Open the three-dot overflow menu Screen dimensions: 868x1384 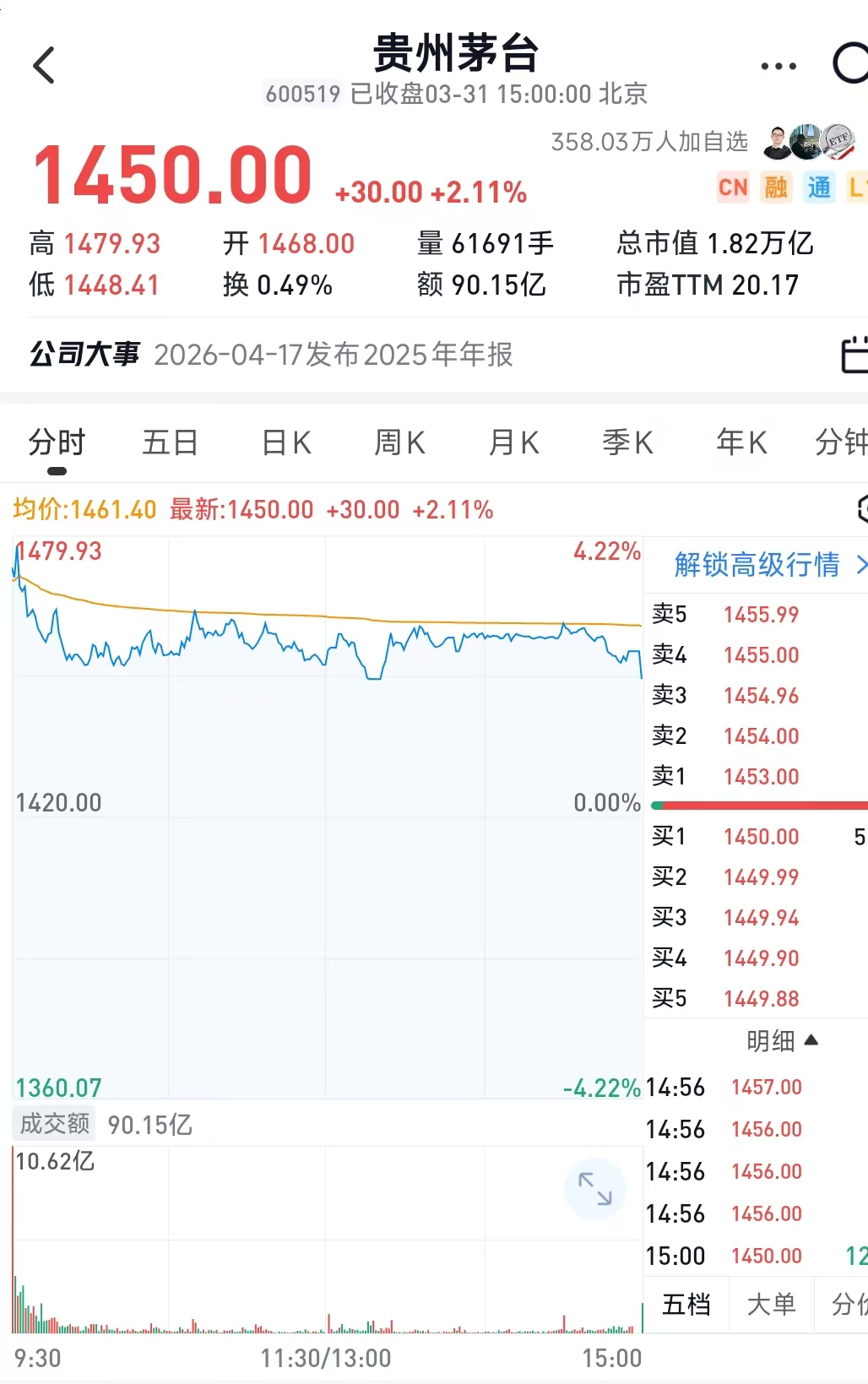tap(778, 66)
